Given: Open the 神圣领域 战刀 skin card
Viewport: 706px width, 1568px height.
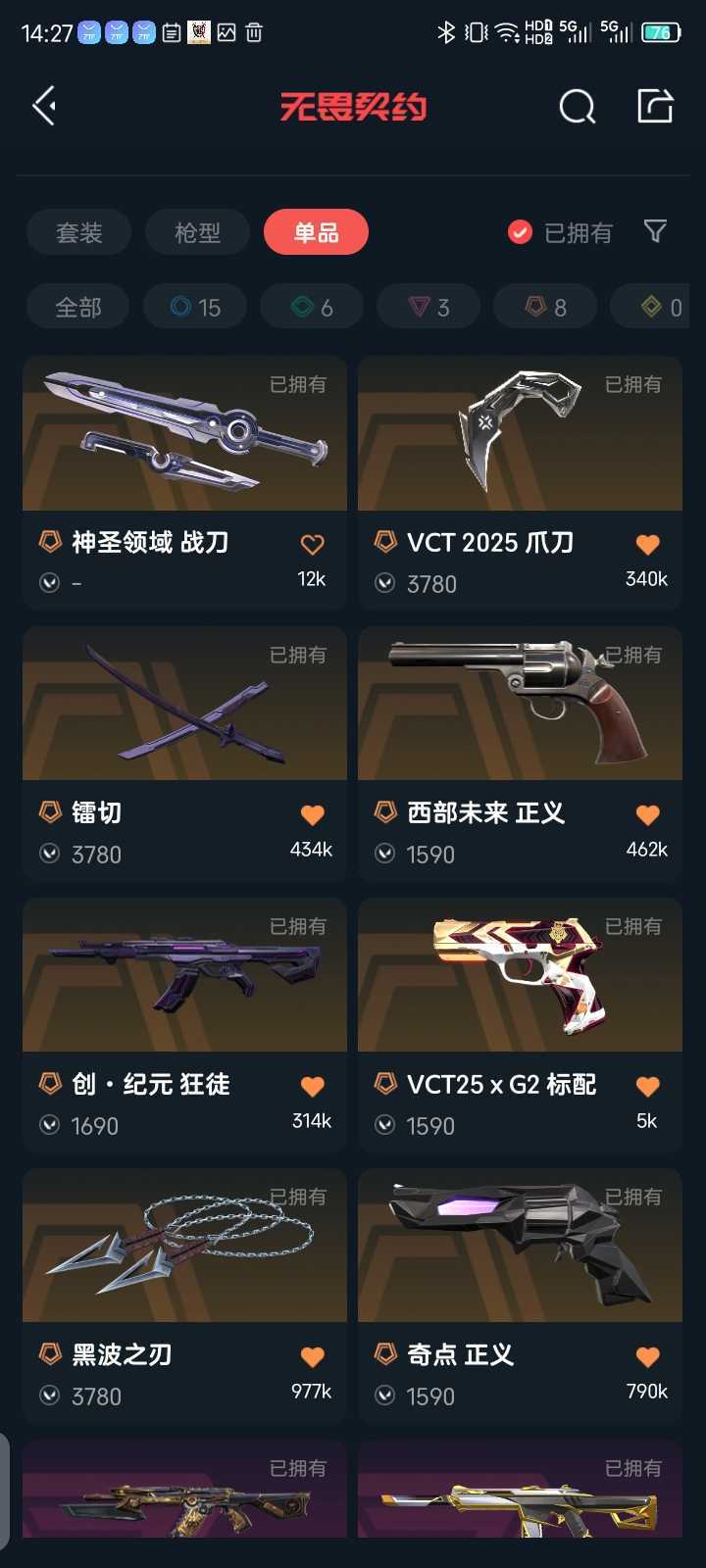Looking at the screenshot, I should click(184, 483).
